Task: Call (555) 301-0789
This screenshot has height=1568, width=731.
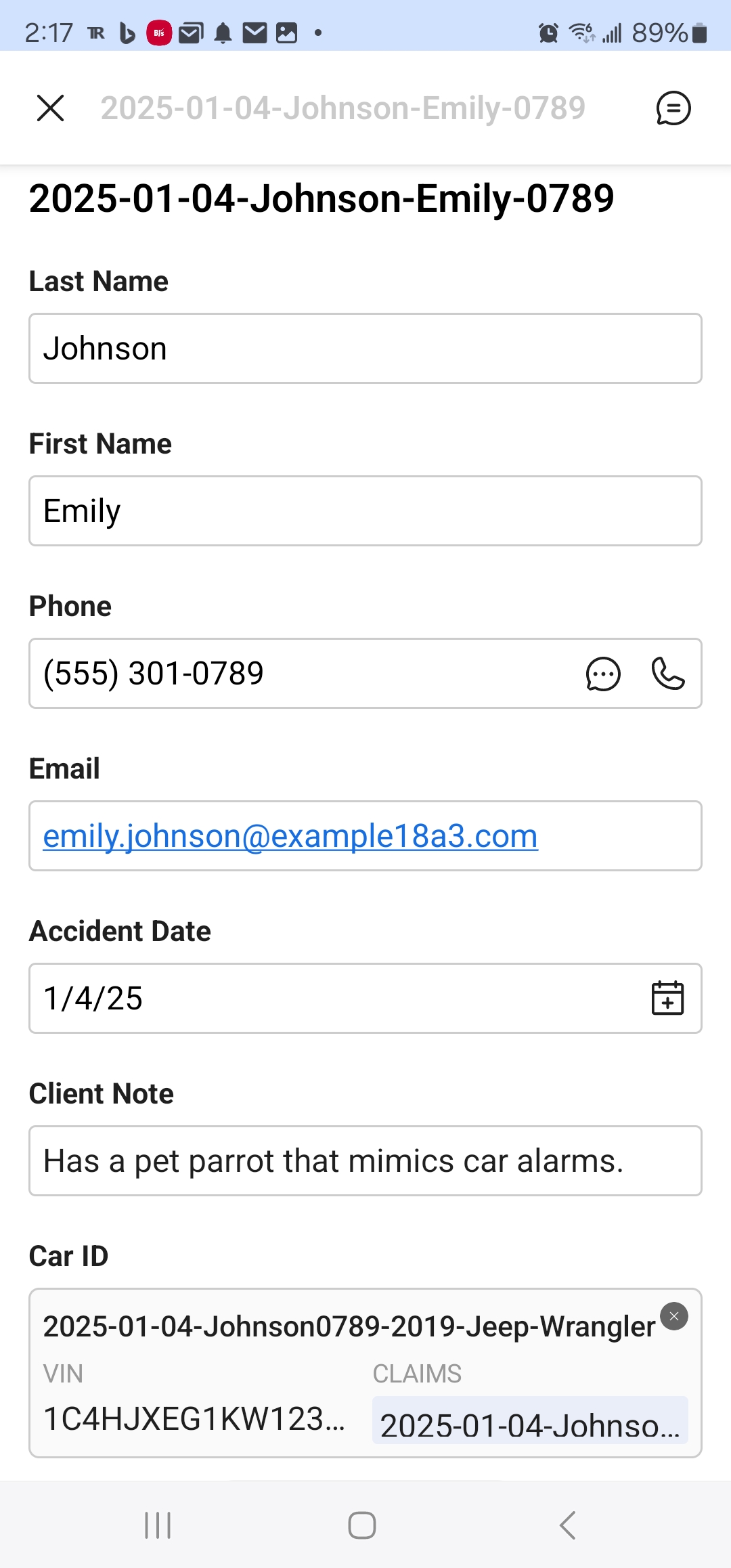Action: [668, 674]
